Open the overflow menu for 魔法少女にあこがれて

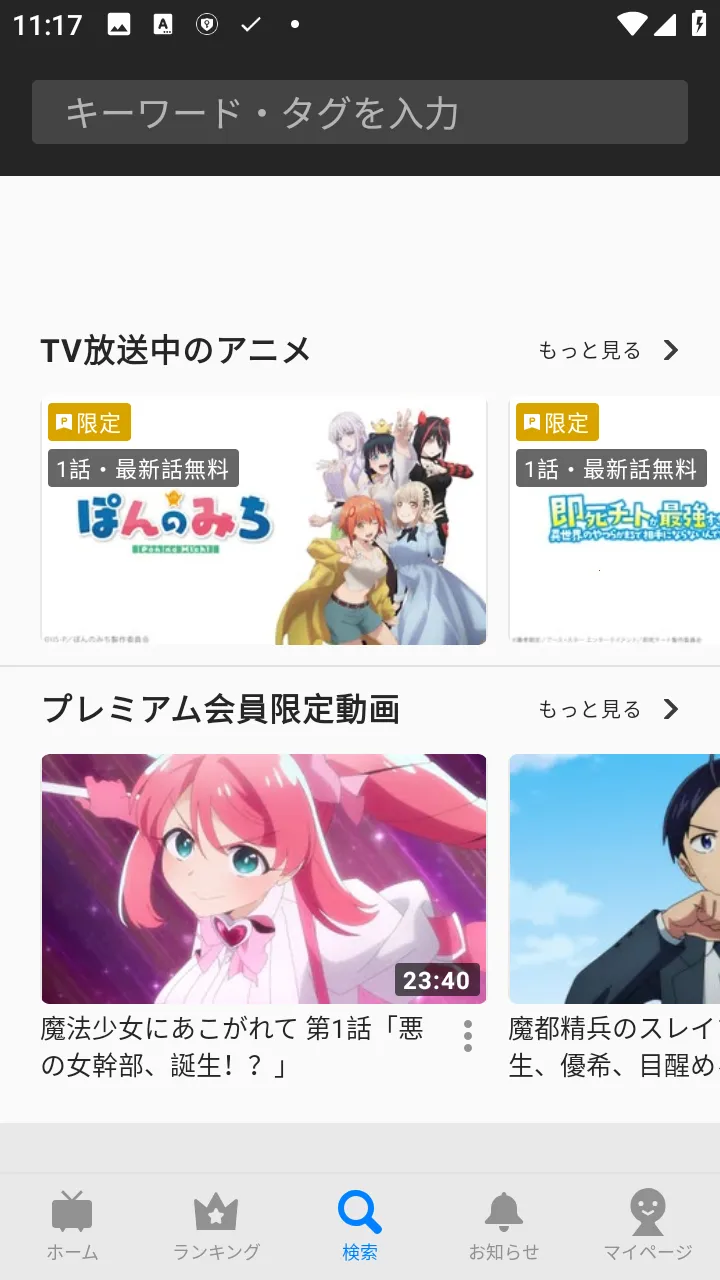tap(467, 1036)
